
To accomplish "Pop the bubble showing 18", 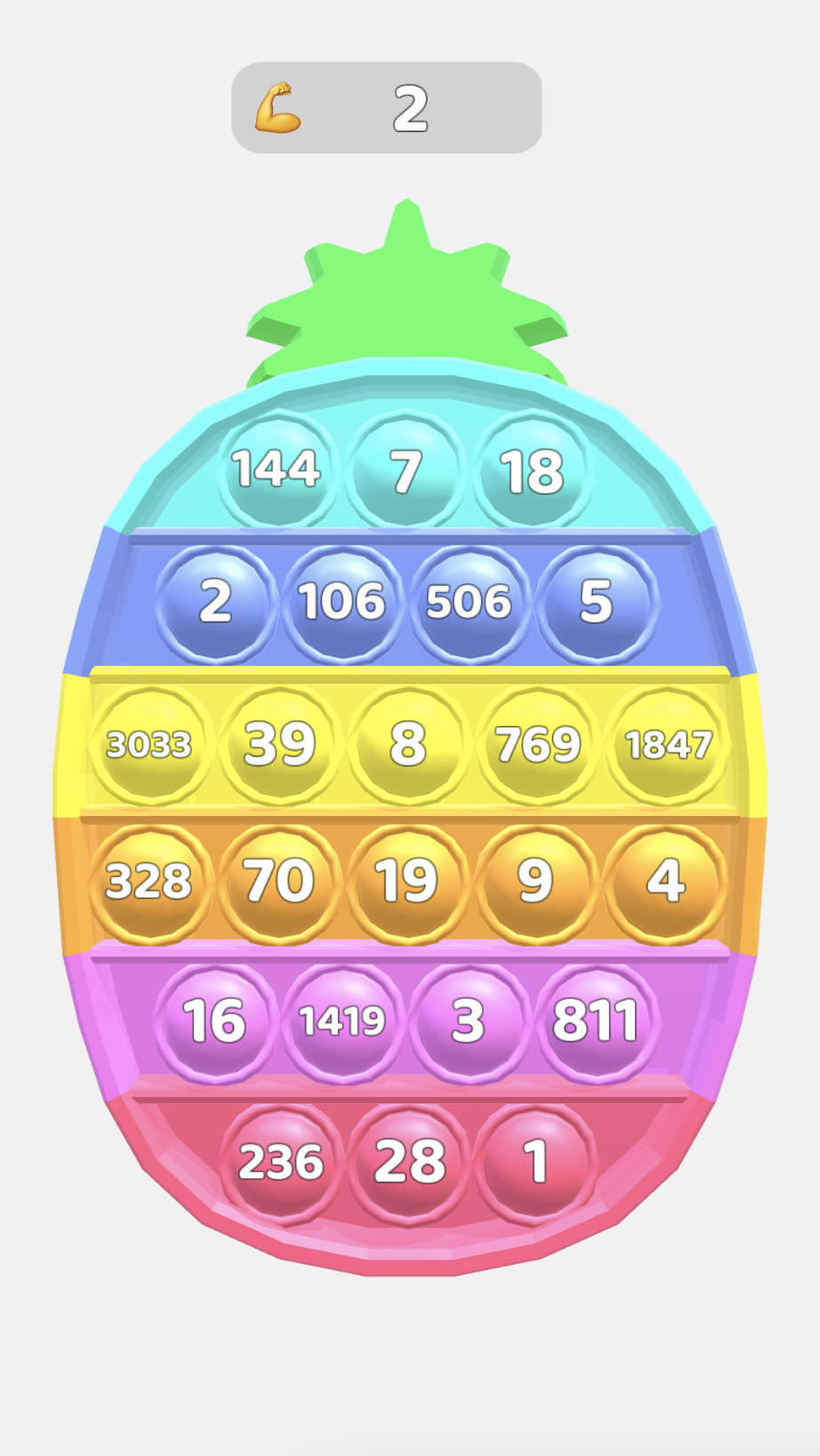I will click(532, 473).
